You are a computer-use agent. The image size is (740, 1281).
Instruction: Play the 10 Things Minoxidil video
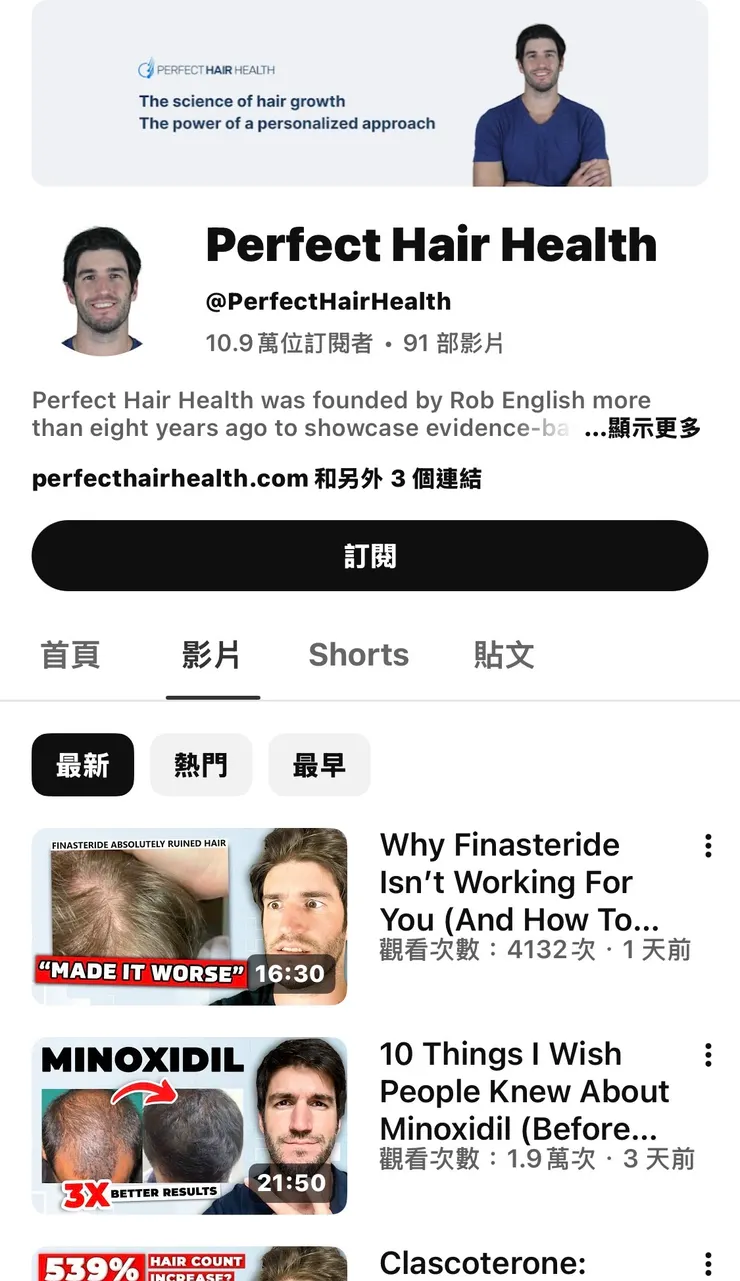[x=190, y=1125]
